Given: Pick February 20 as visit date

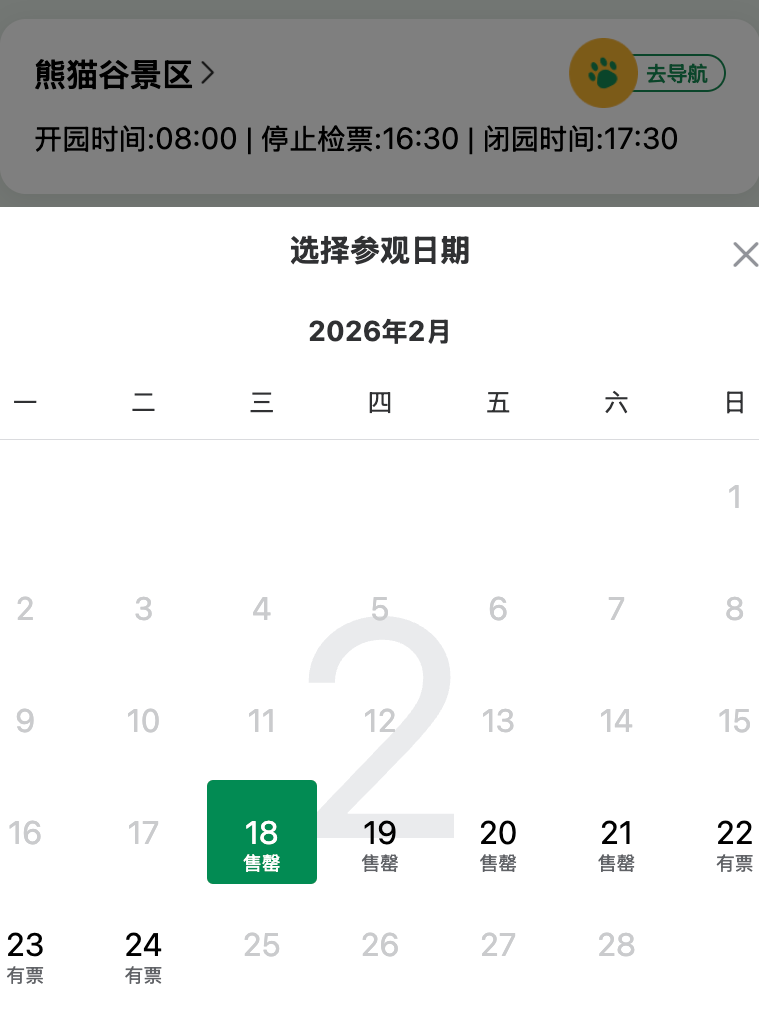Looking at the screenshot, I should coord(498,843).
